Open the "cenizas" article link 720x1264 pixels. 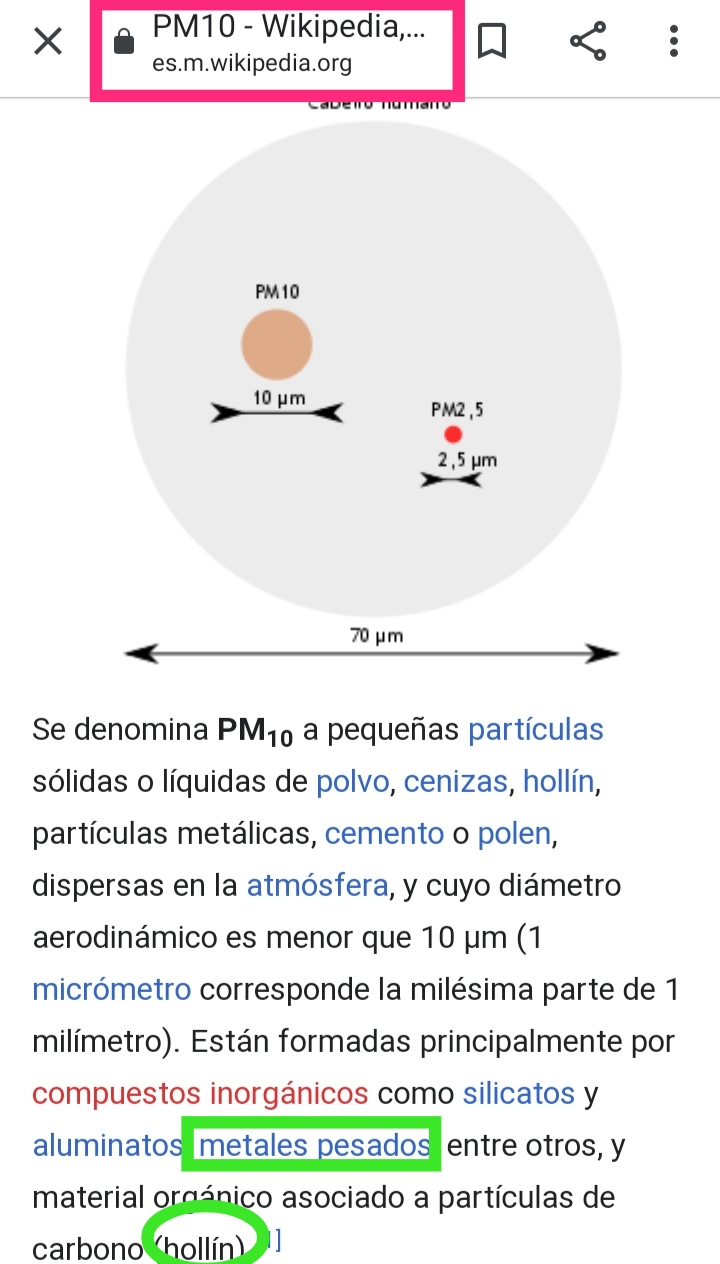pos(456,782)
